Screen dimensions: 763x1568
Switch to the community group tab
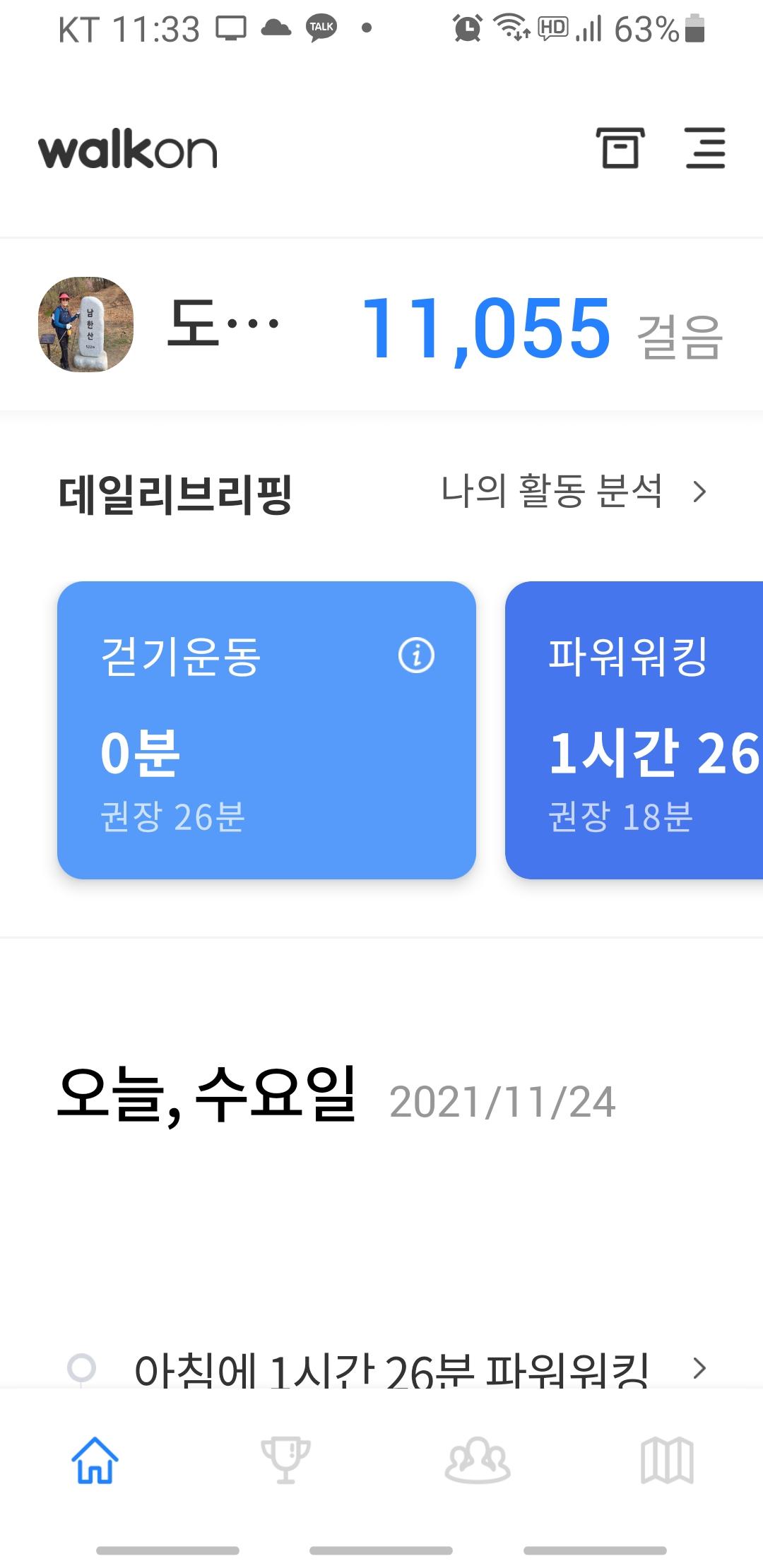coord(477,1459)
